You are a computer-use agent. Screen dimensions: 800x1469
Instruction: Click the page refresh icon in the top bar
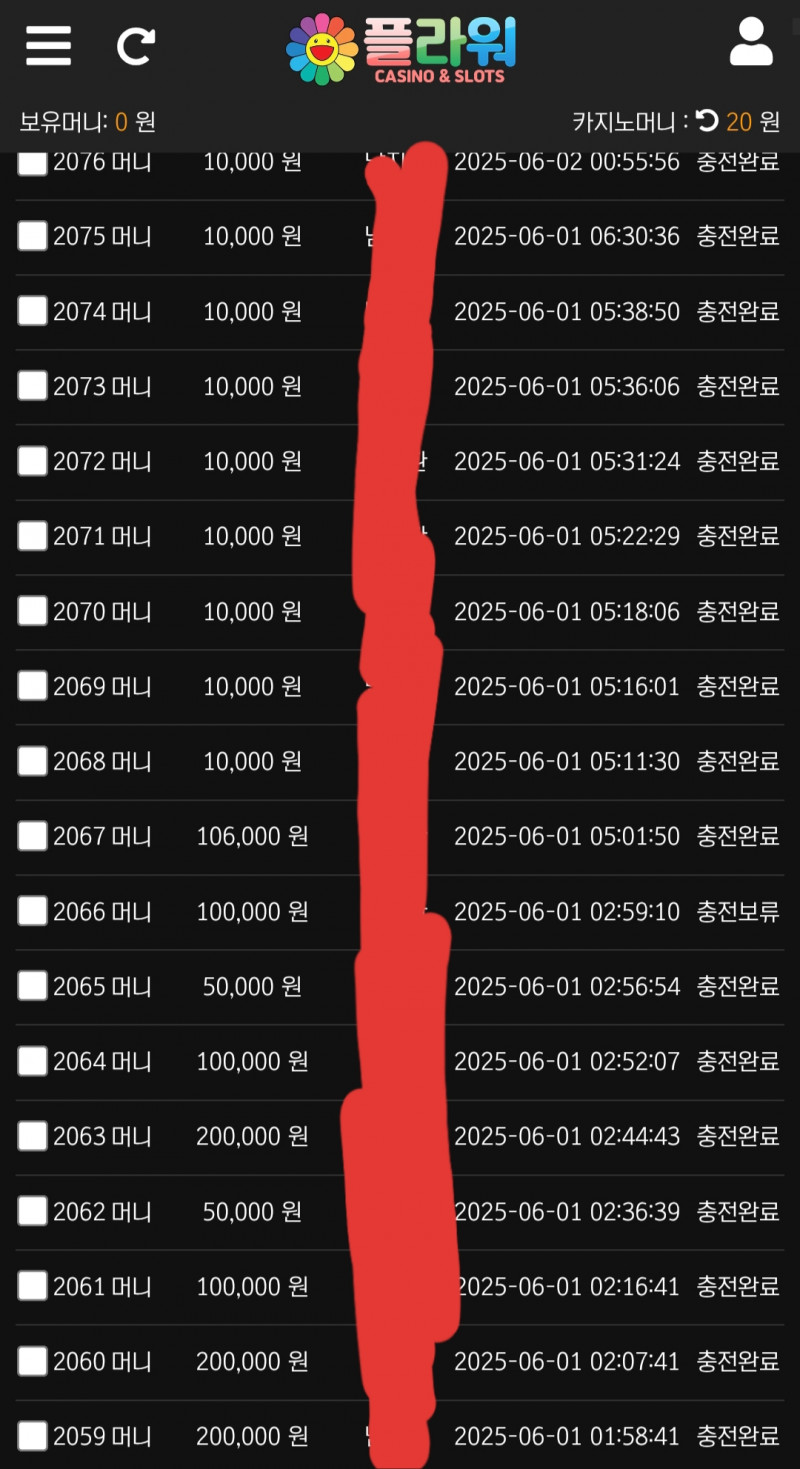135,44
